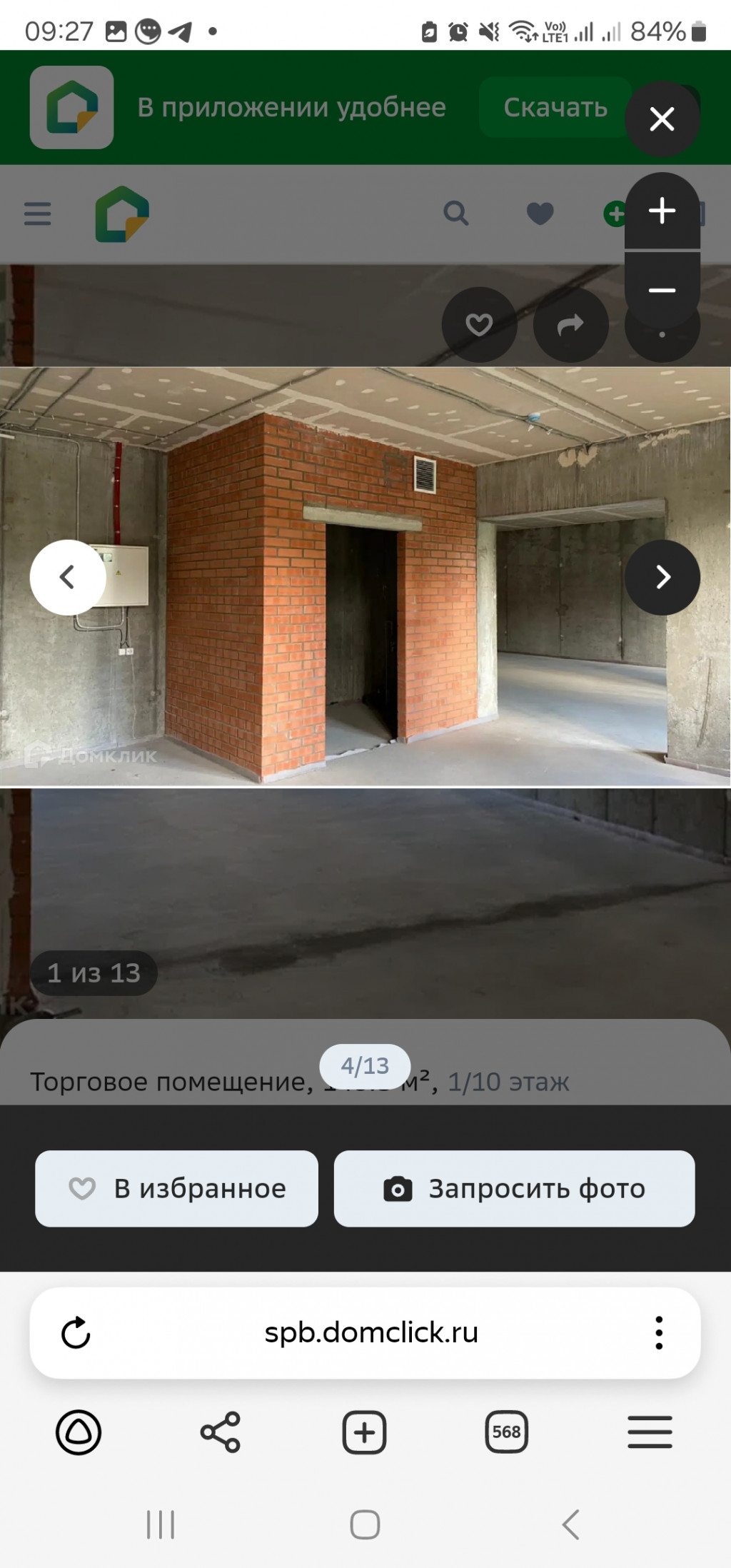View the 568 open tabs

(506, 1432)
